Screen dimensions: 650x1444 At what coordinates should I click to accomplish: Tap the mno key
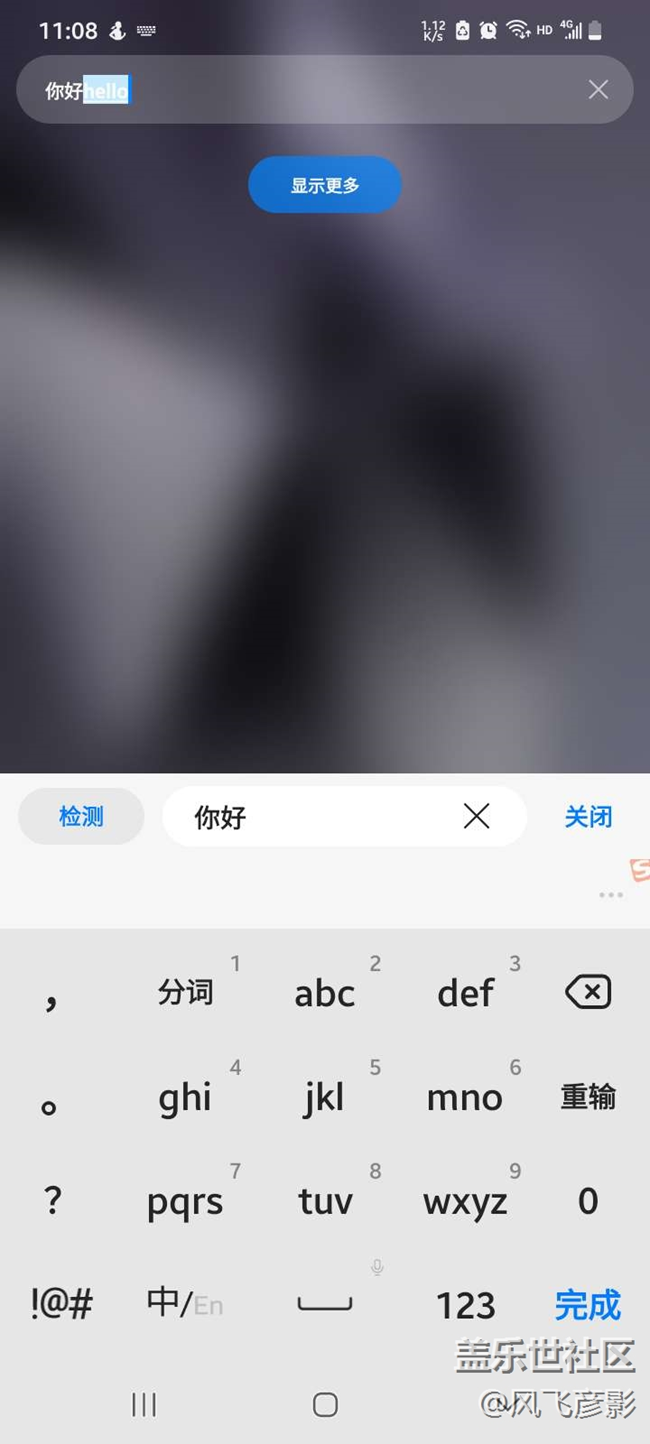465,1097
